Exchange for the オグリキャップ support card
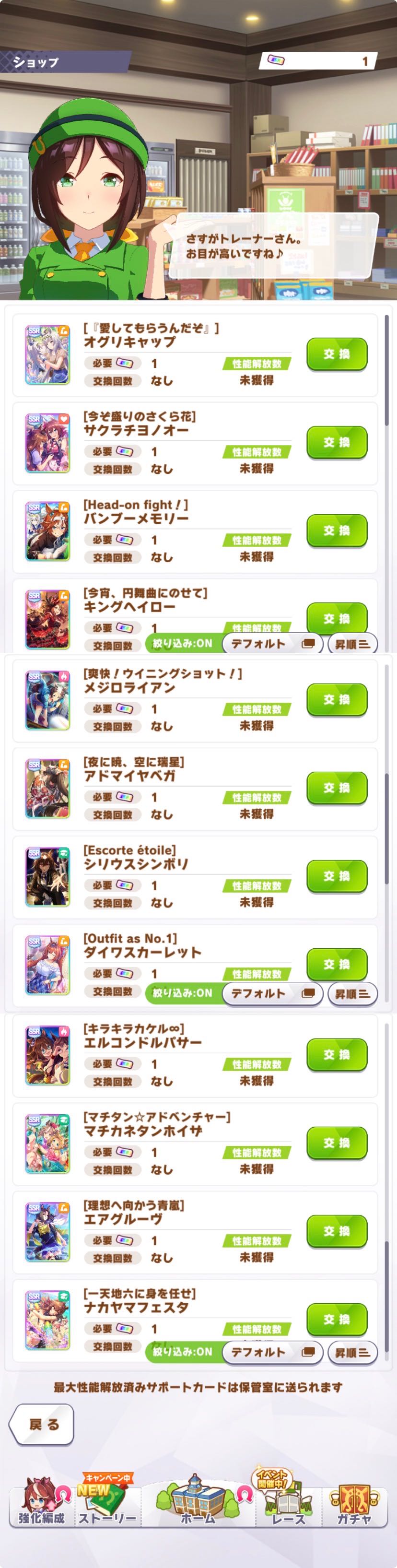 (x=337, y=354)
